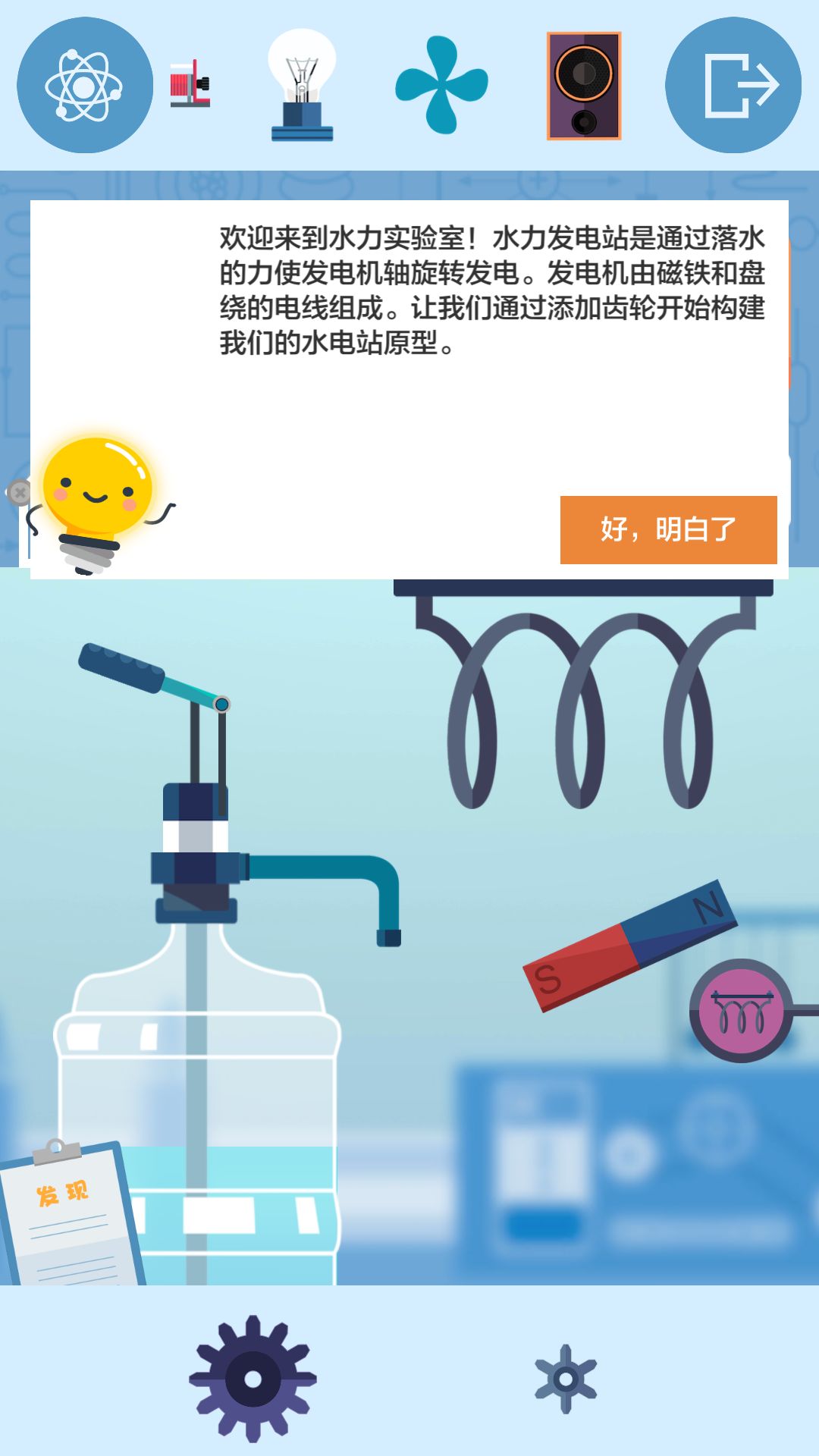Open the speaker experiment section
The width and height of the screenshot is (819, 1456).
[584, 83]
